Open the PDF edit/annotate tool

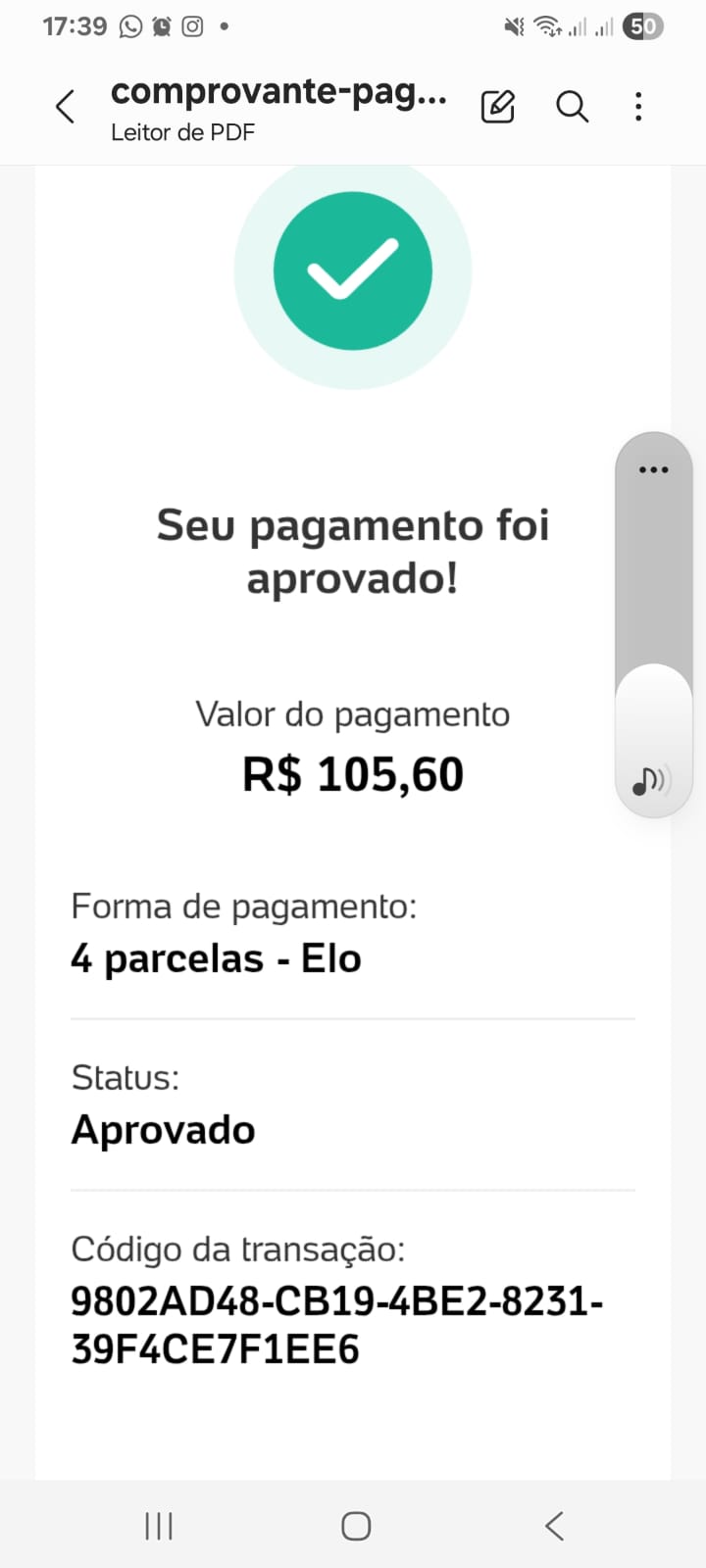pos(498,106)
